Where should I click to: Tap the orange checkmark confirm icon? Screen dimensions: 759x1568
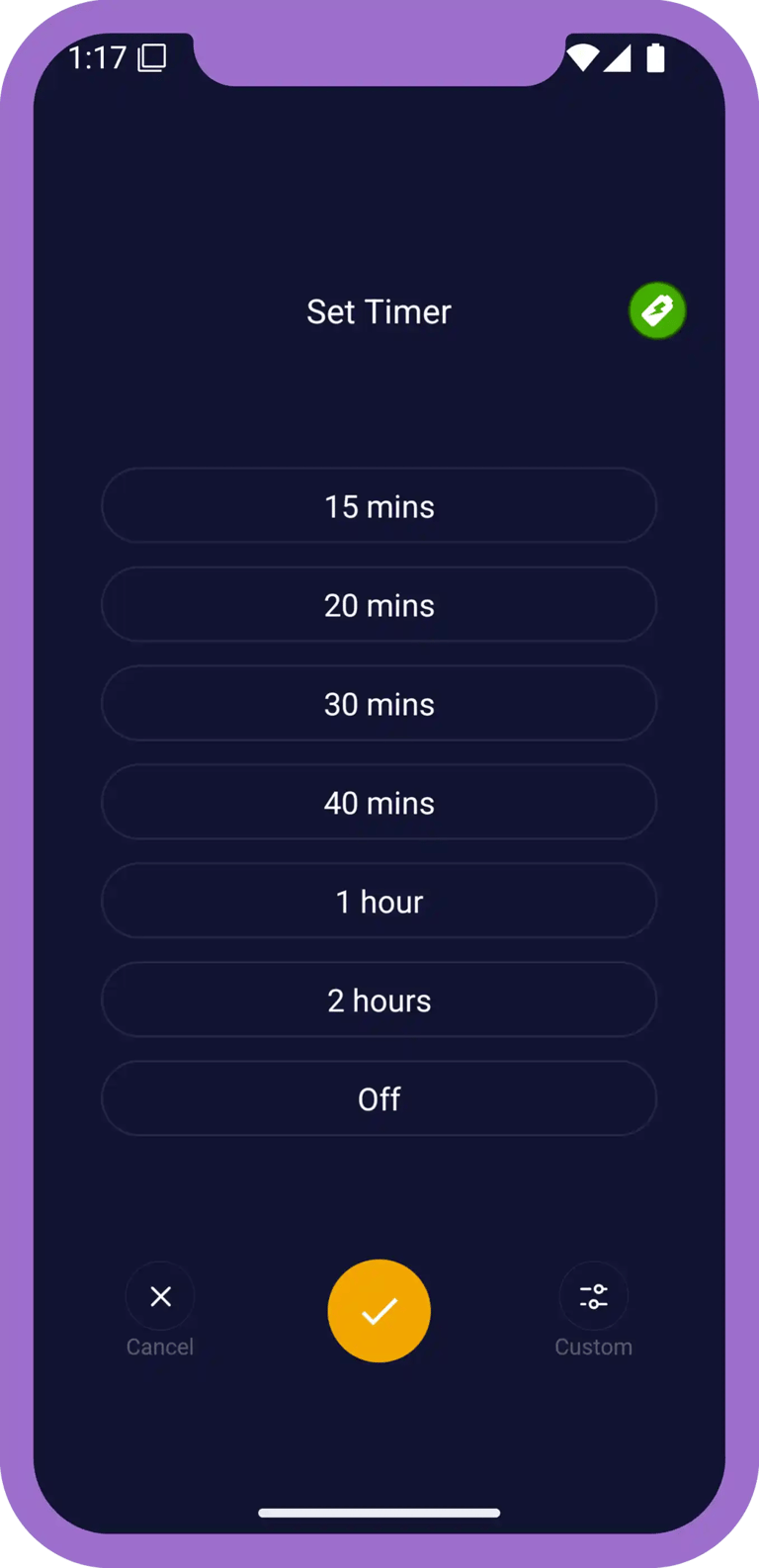point(379,1310)
